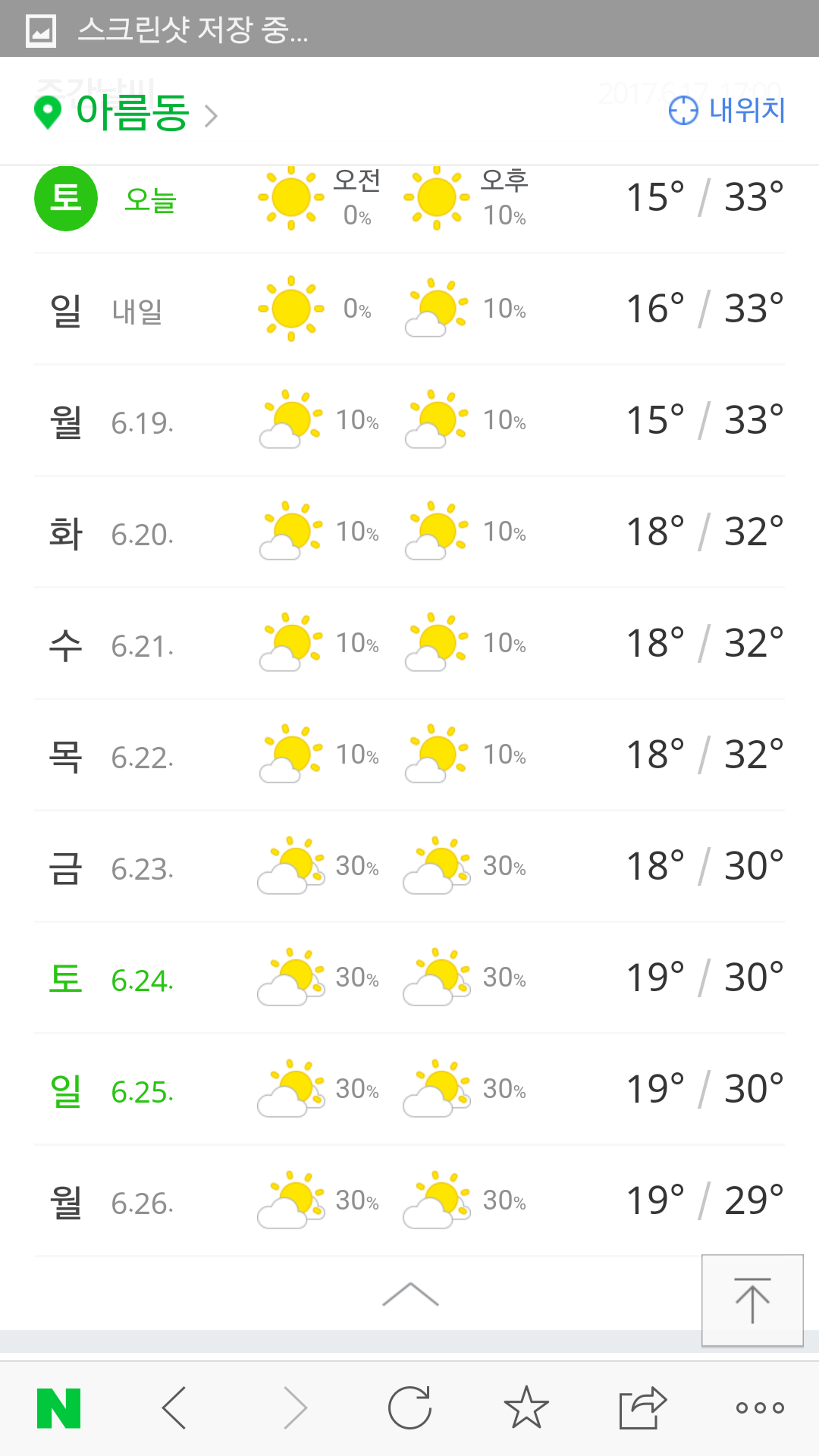Go forward to the next page
The width and height of the screenshot is (819, 1456).
[x=294, y=1408]
